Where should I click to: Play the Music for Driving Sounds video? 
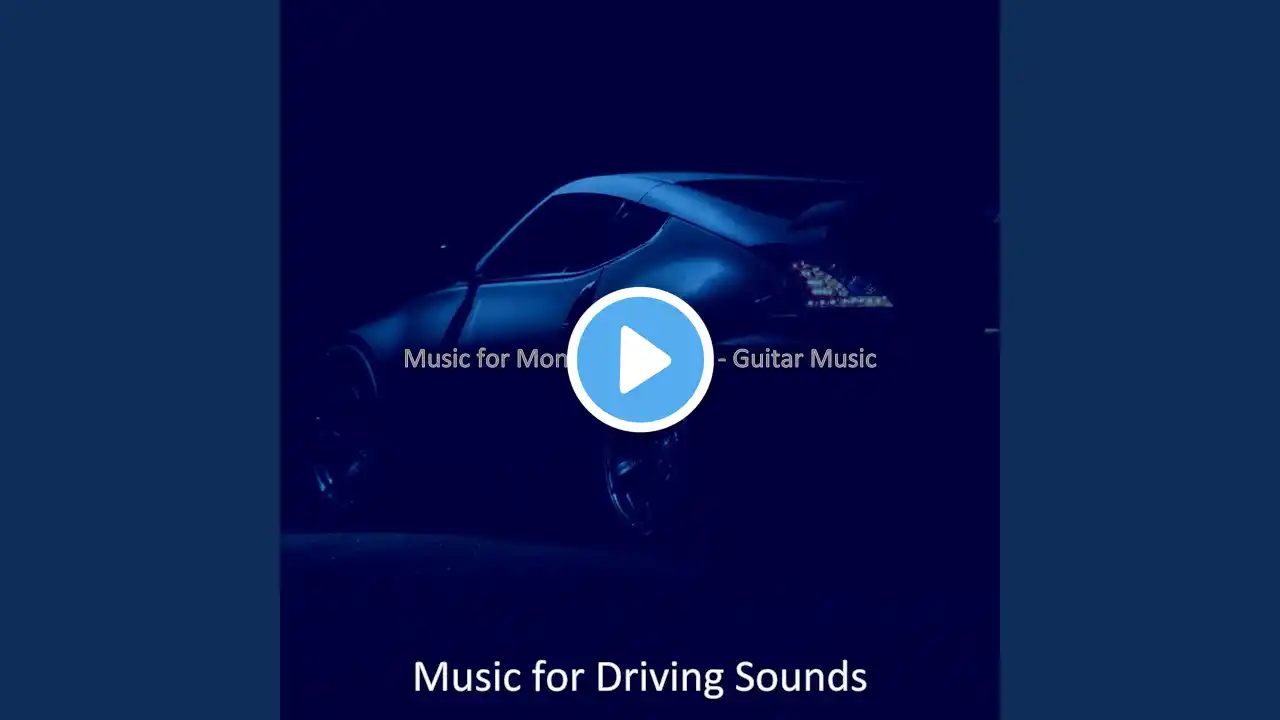[x=640, y=360]
